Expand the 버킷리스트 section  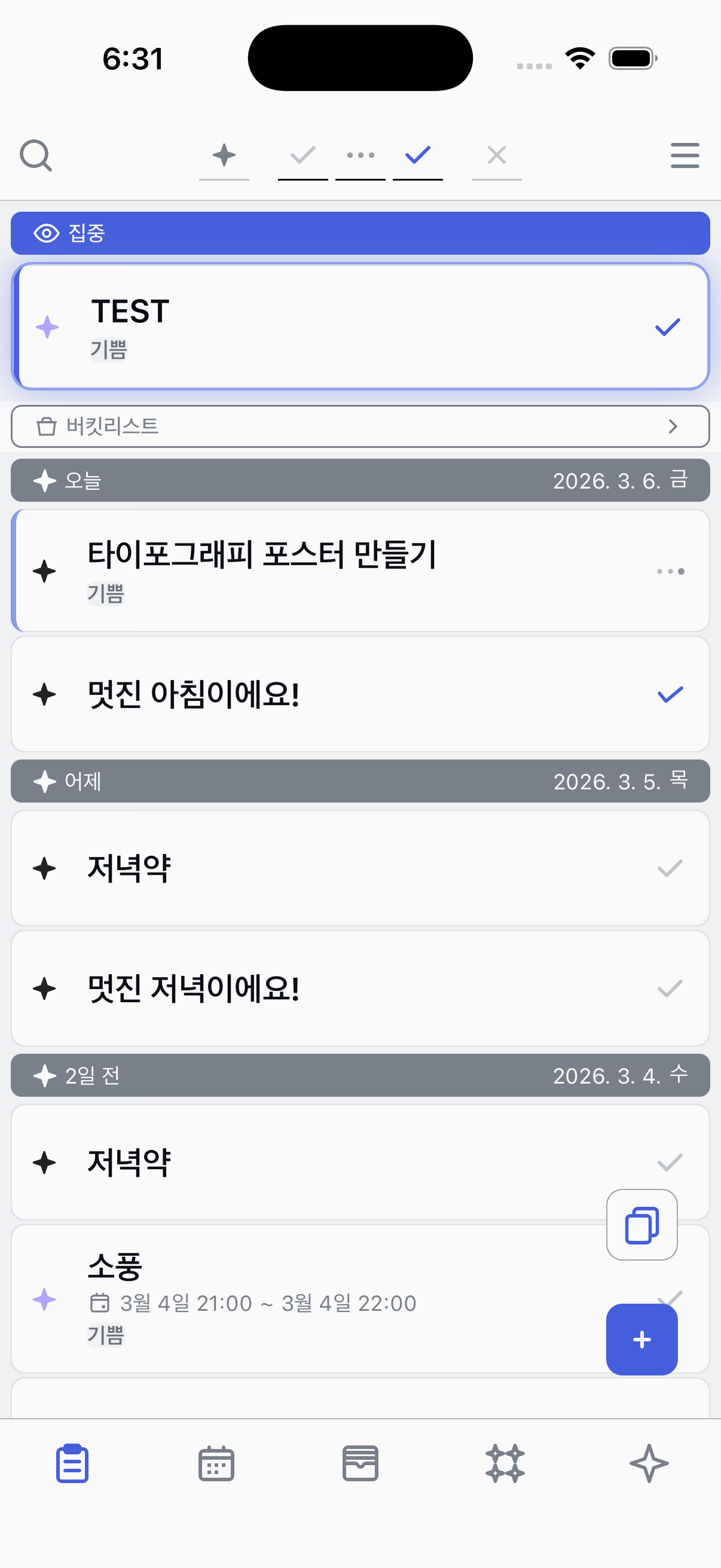360,426
